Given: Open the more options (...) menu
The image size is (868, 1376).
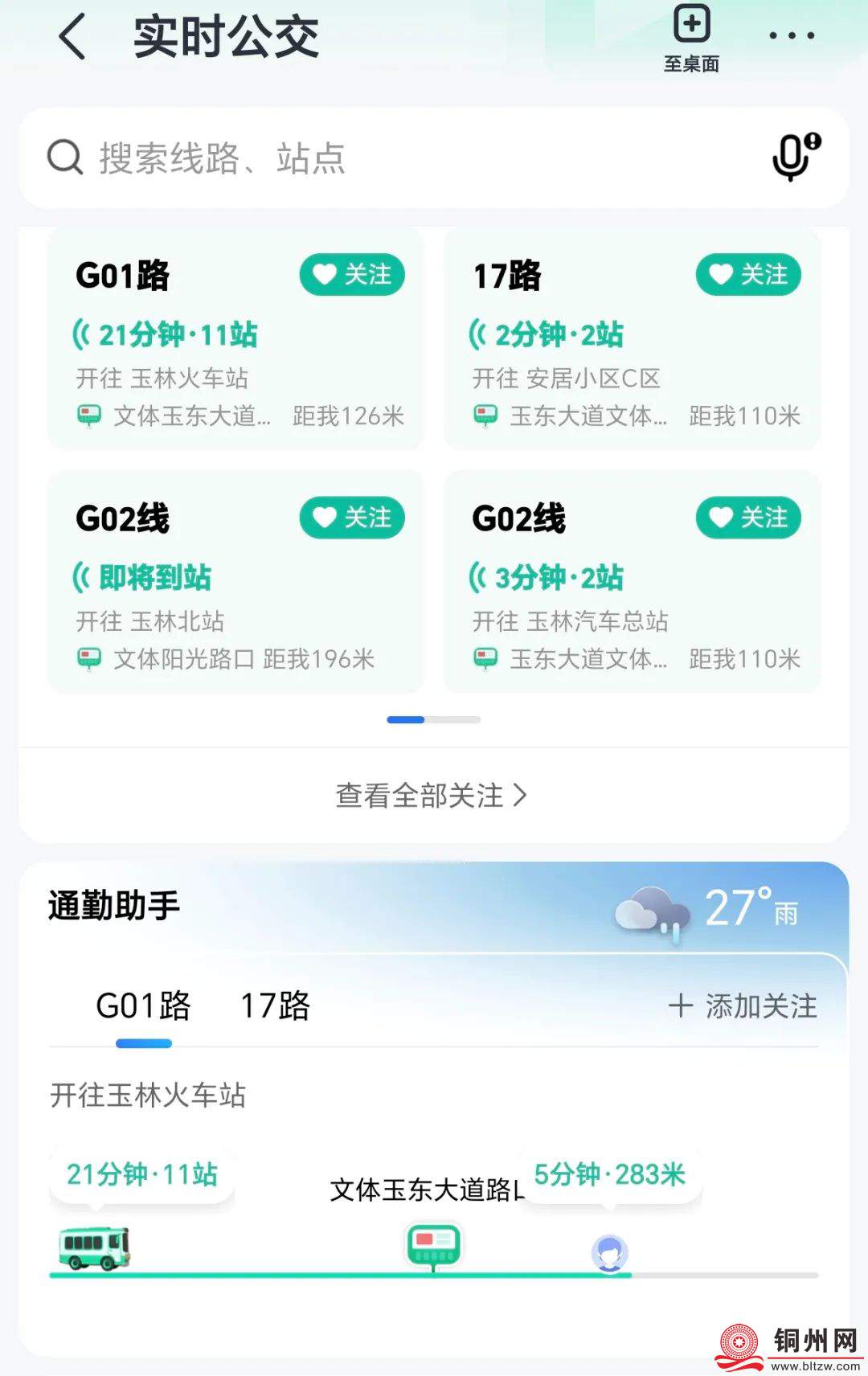Looking at the screenshot, I should point(790,35).
